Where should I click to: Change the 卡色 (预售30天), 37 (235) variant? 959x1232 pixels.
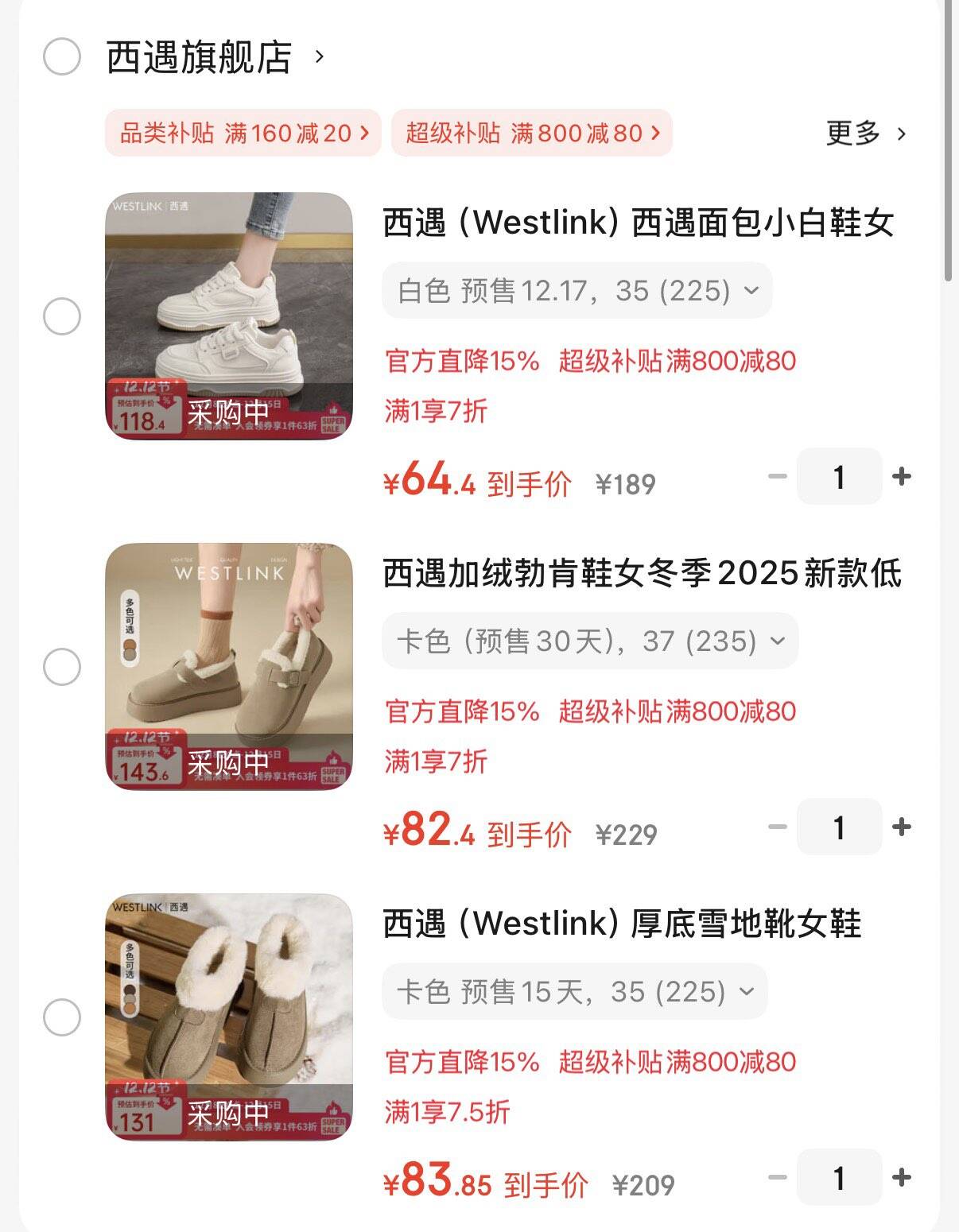[590, 641]
